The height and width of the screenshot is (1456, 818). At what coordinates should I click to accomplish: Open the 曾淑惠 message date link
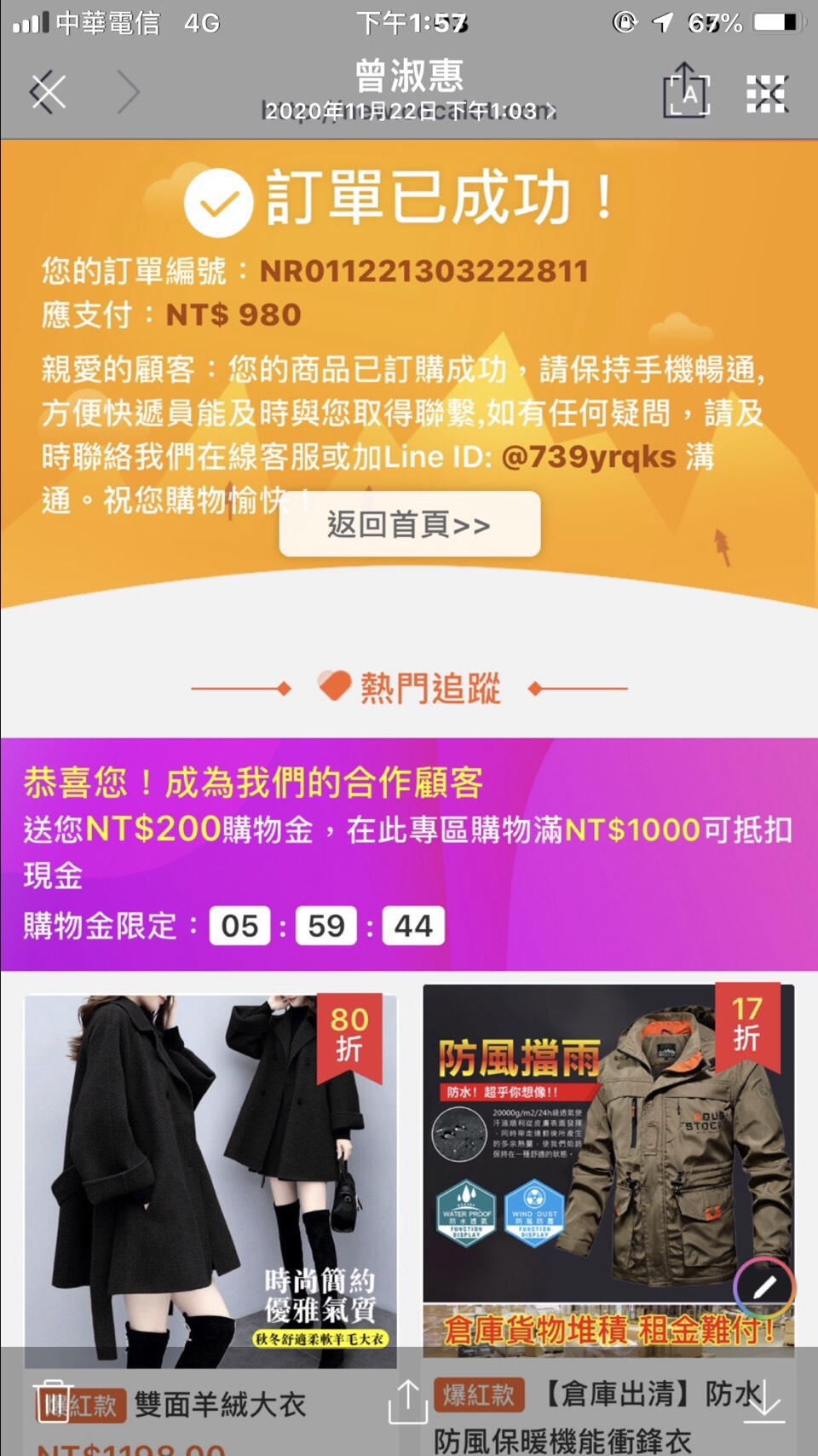410,111
